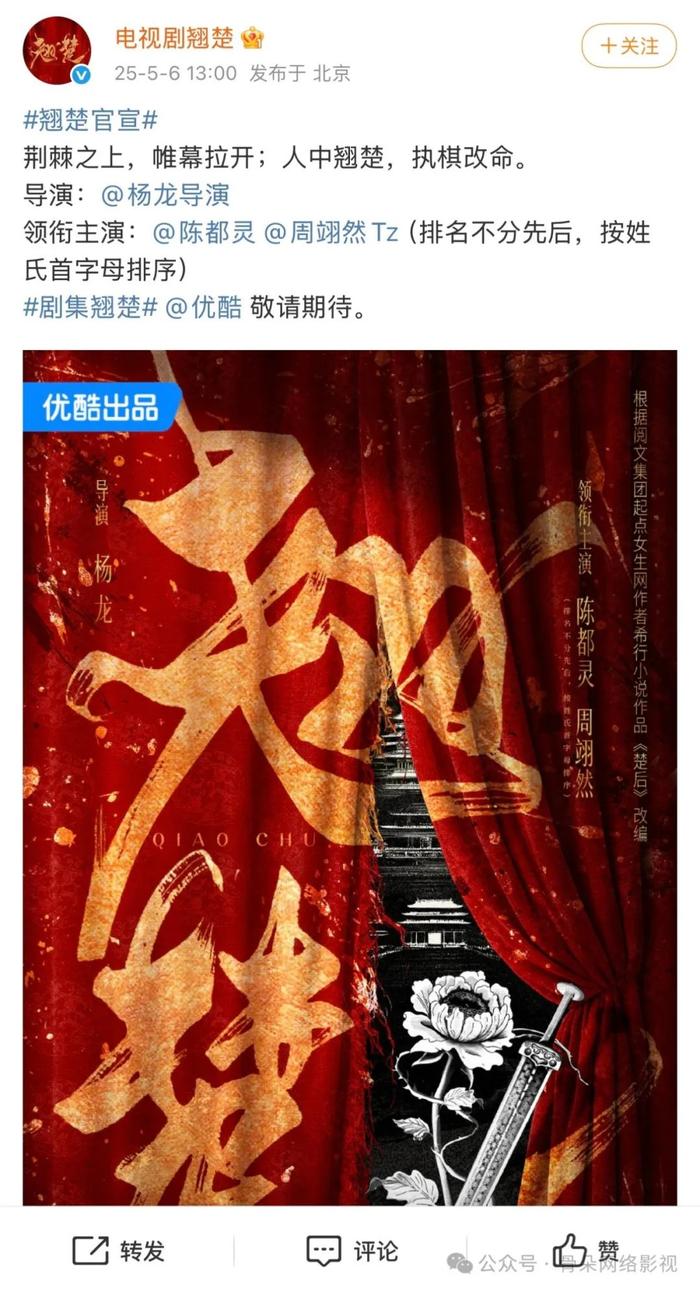Open the #剧集翘楚# hashtag
Image resolution: width=700 pixels, height=1292 pixels.
coord(90,306)
